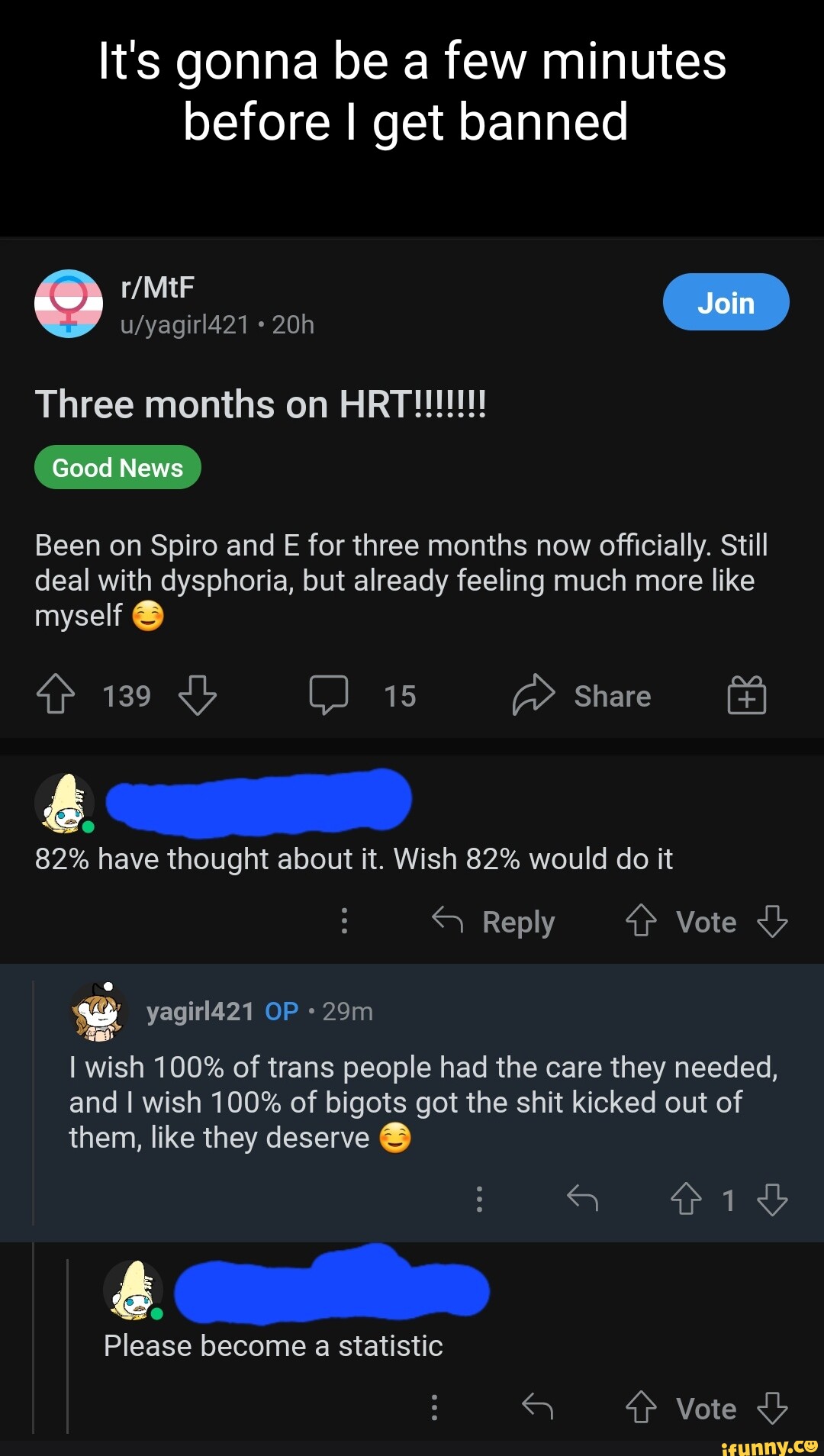
Task: Toggle downvote on yagirl421's reply
Action: click(x=773, y=1200)
